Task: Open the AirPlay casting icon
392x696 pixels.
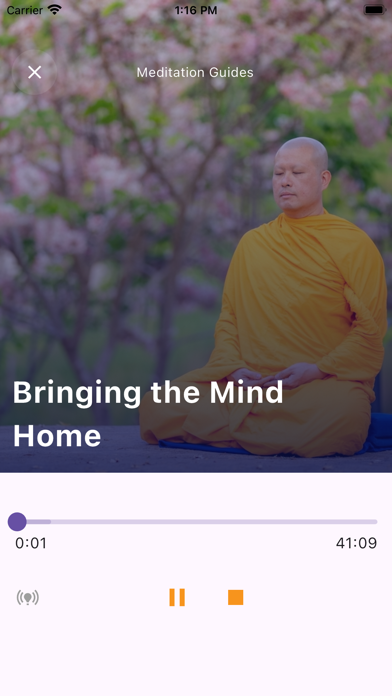Action: tap(28, 597)
